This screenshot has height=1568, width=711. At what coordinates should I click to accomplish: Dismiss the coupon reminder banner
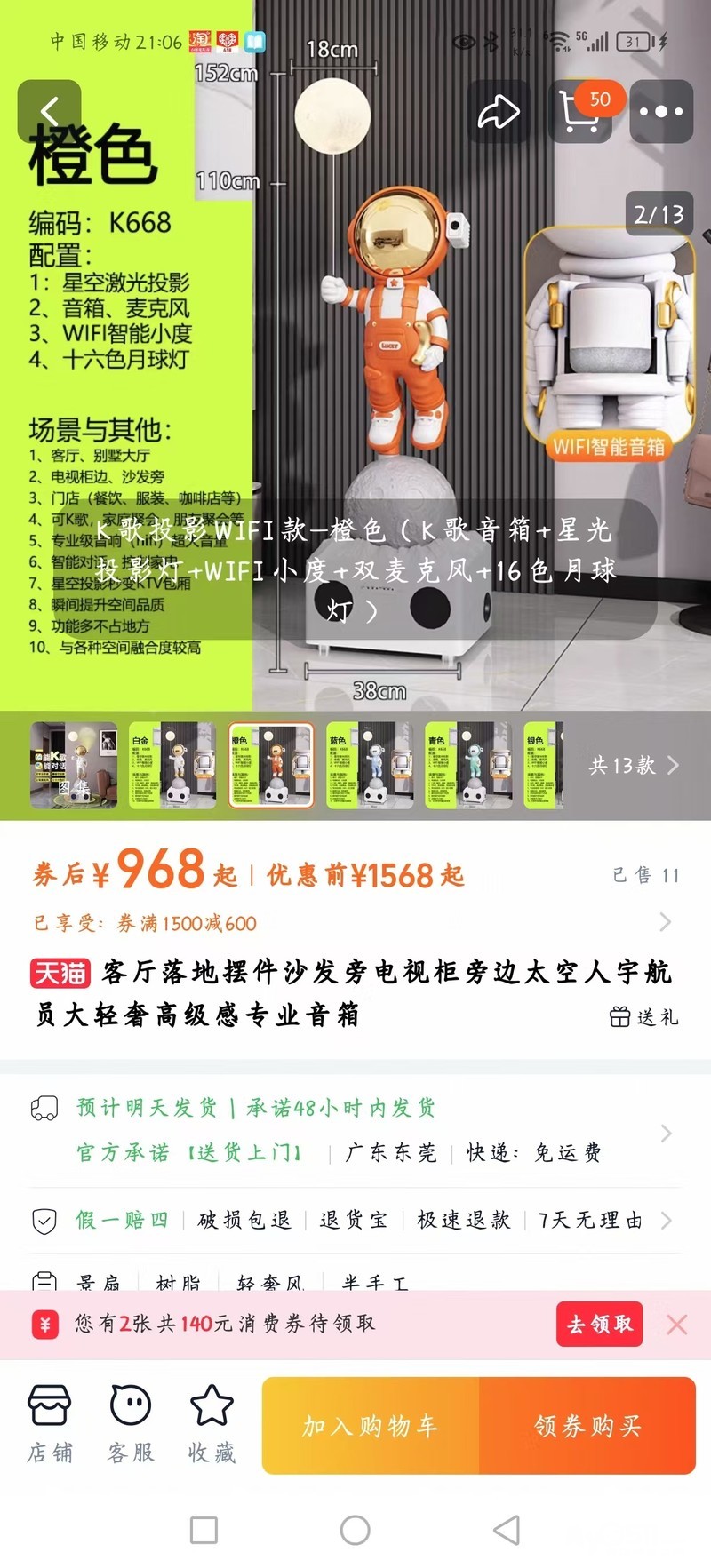(676, 1325)
